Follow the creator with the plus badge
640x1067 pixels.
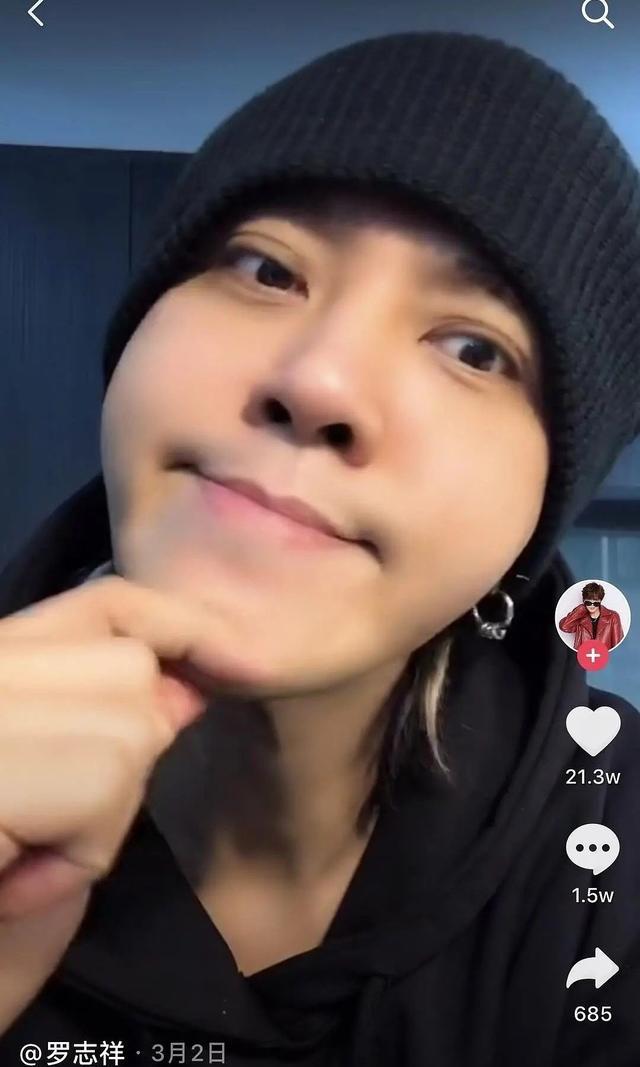coord(593,656)
